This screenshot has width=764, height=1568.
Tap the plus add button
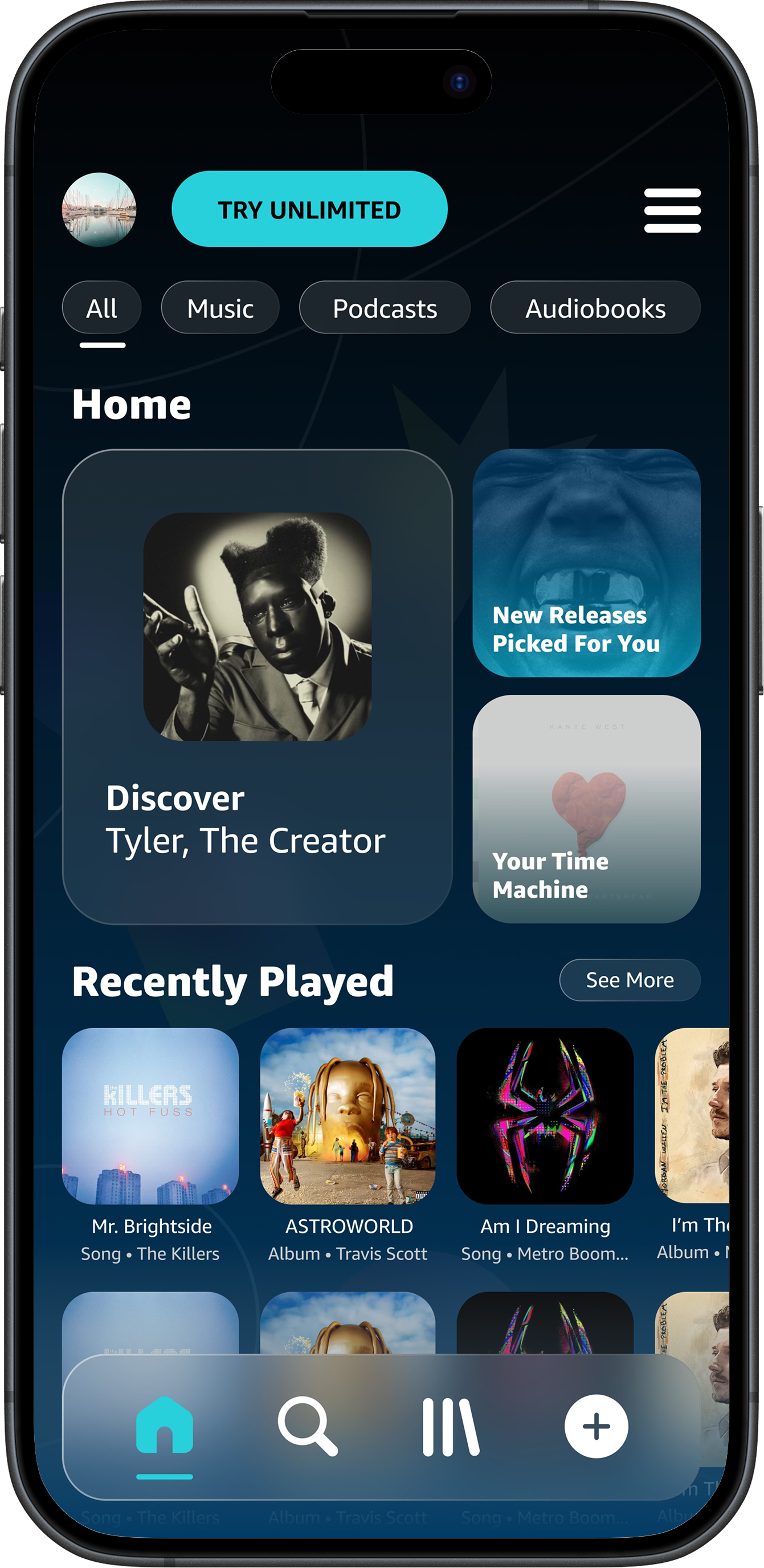click(x=596, y=1426)
